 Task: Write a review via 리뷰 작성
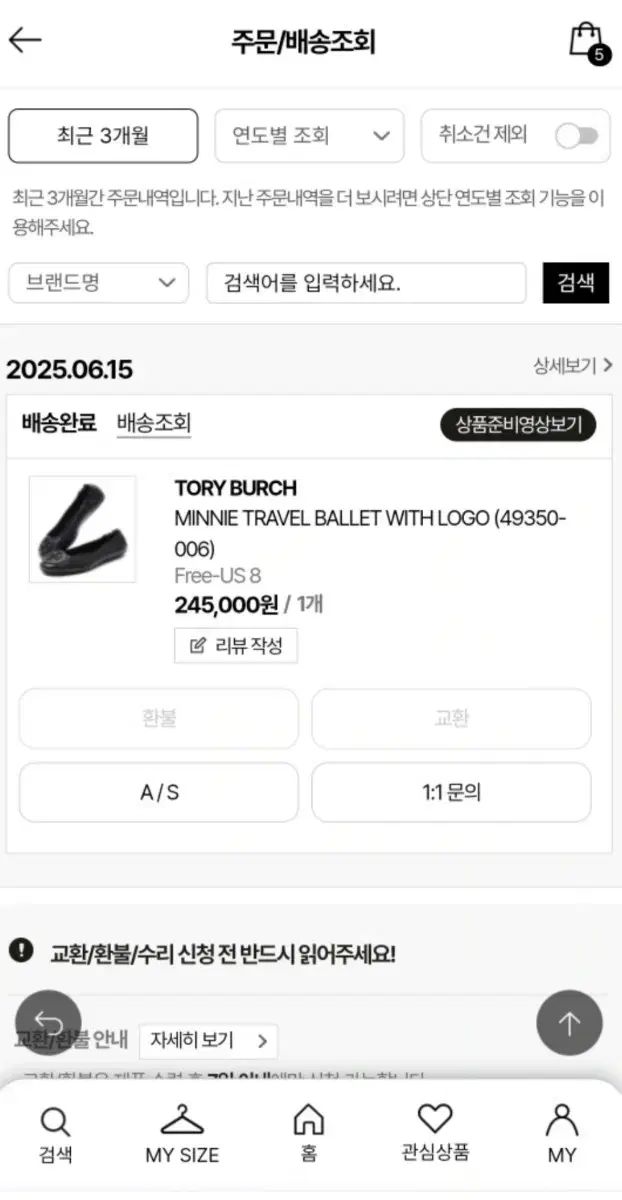(x=236, y=645)
